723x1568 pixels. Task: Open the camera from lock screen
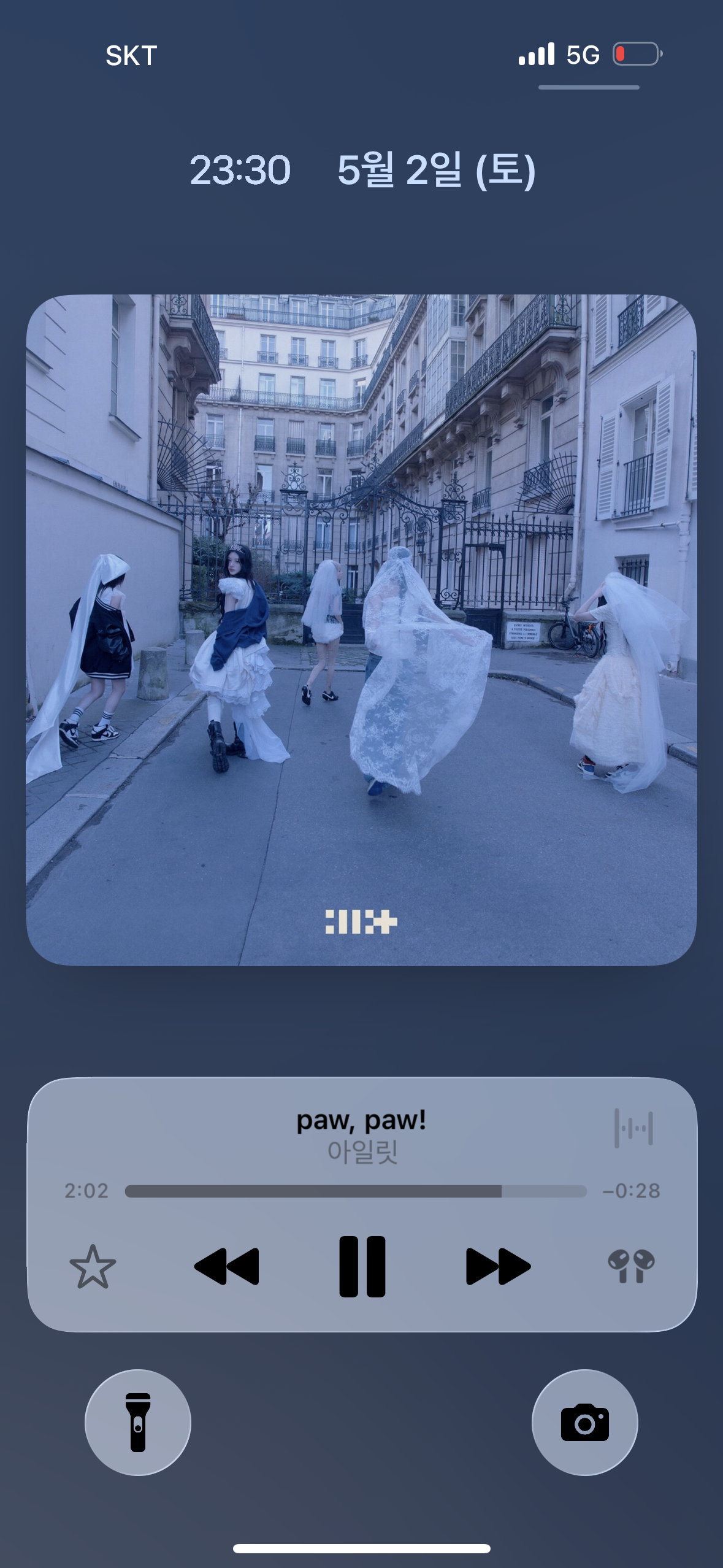pos(585,1422)
